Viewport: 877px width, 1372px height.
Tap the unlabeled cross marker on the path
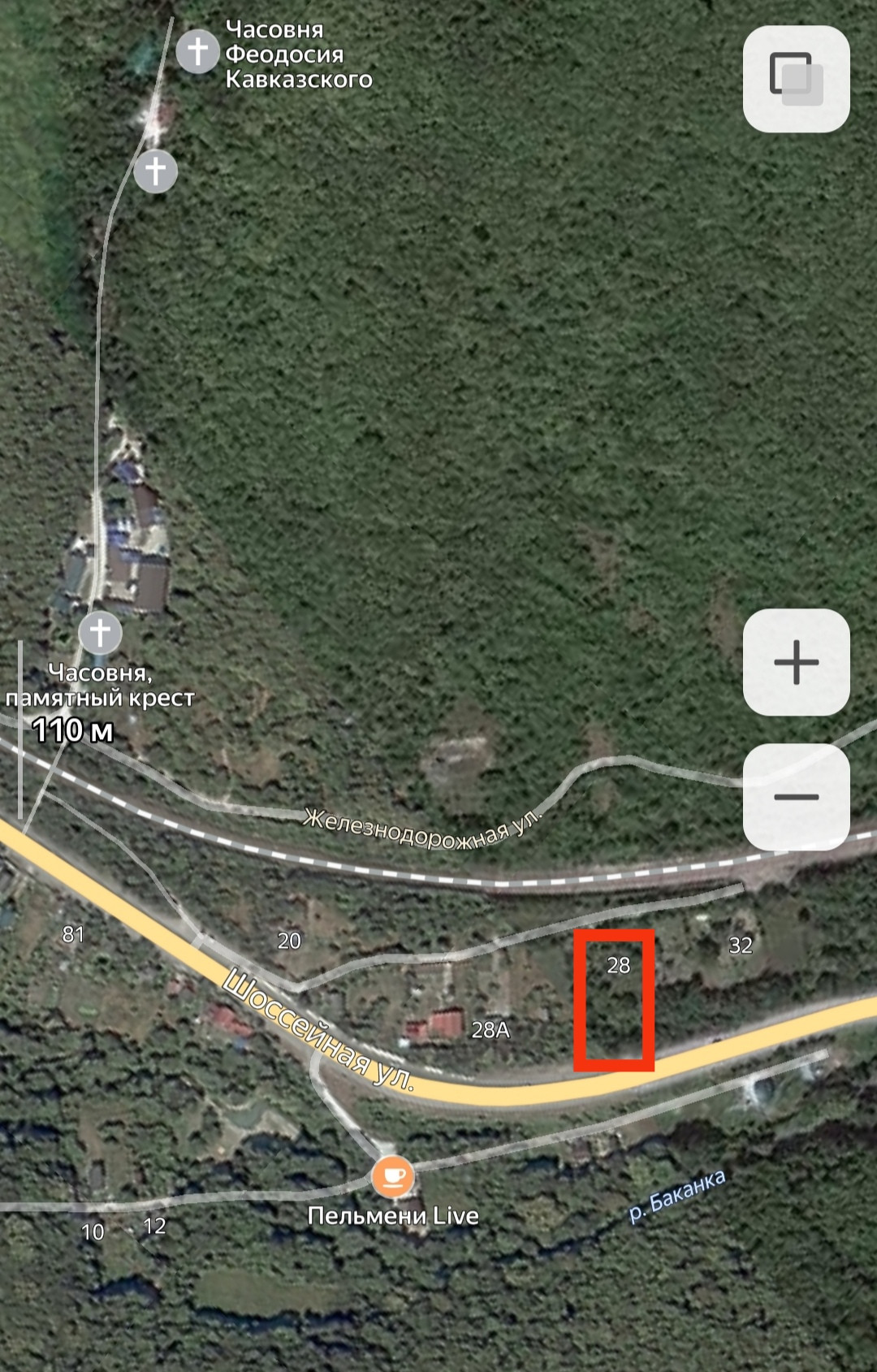(155, 171)
